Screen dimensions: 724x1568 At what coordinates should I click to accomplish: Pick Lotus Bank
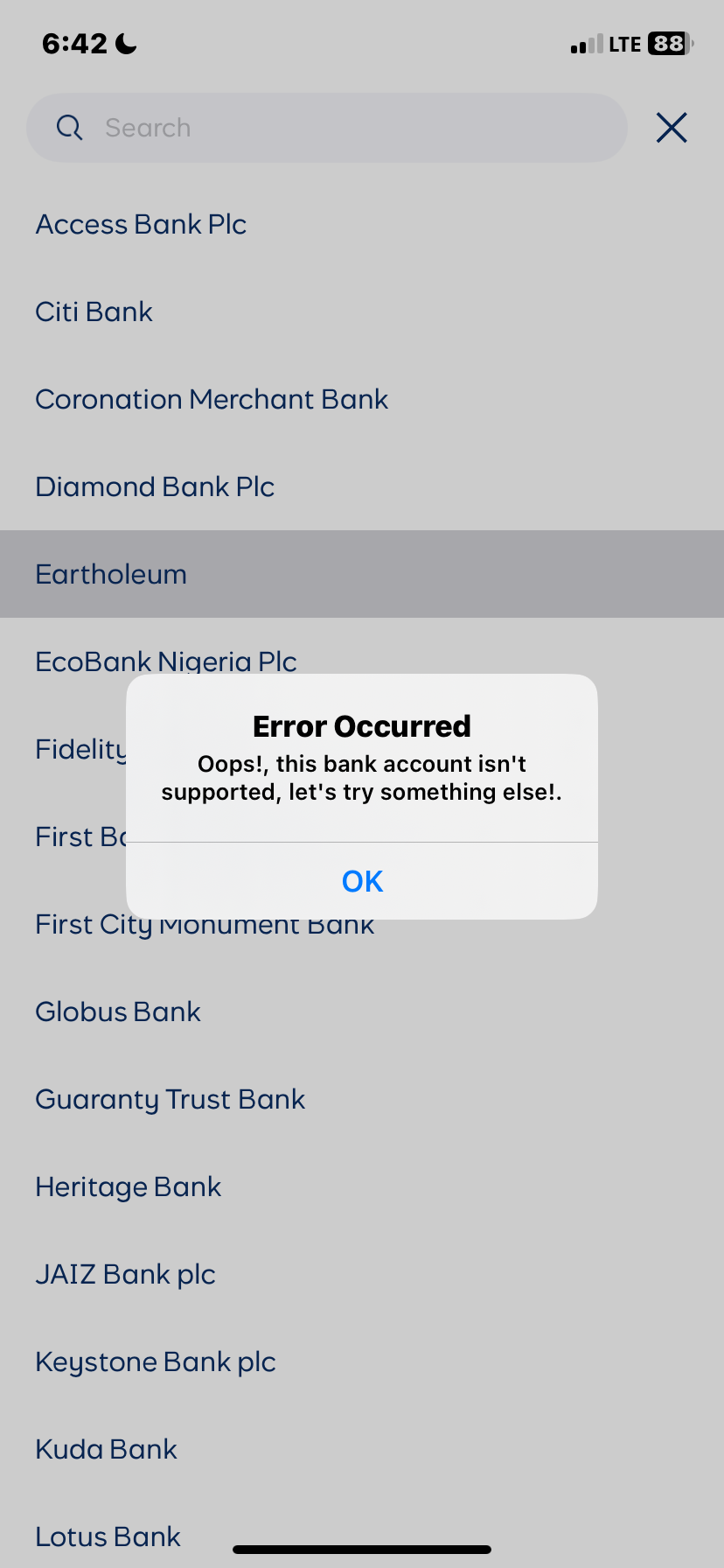click(108, 1536)
